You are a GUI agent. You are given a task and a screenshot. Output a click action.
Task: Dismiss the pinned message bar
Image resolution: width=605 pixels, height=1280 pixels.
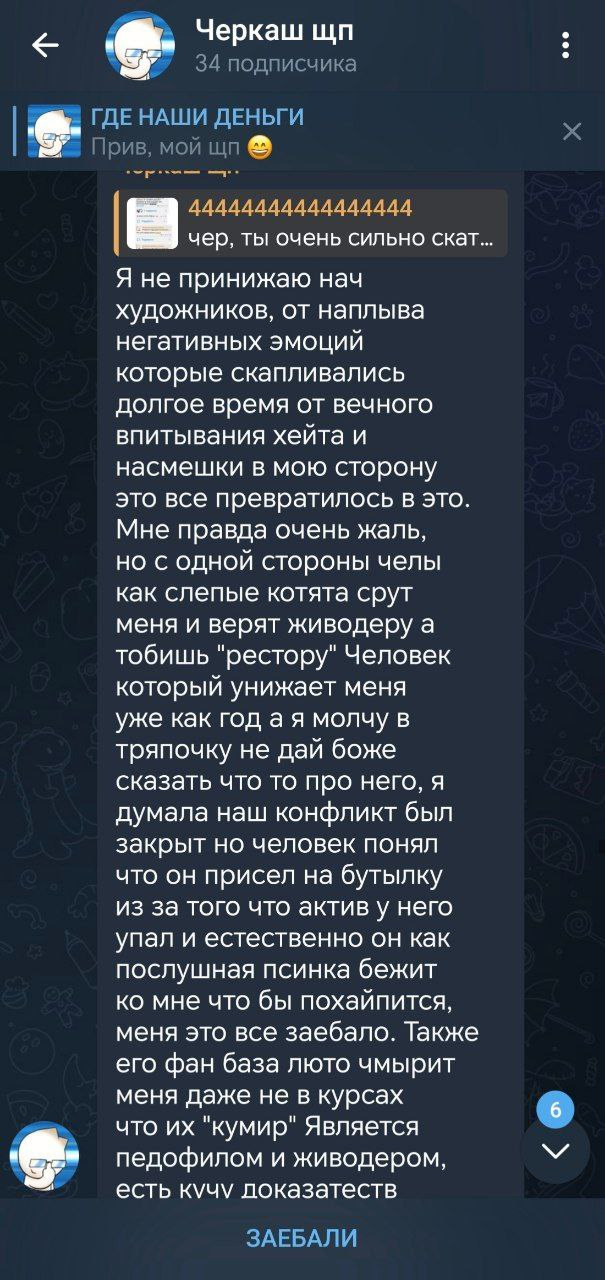(572, 131)
